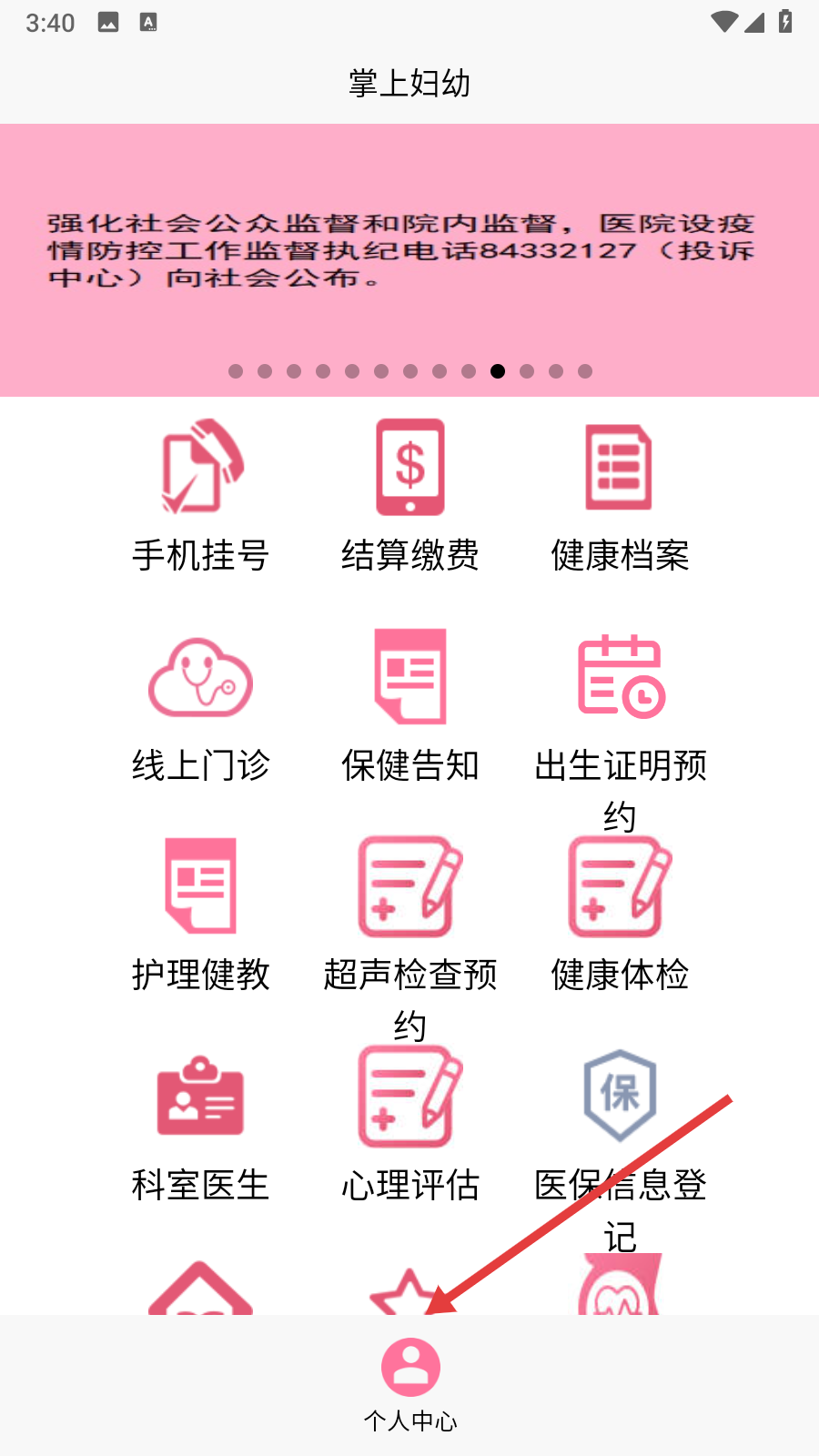Viewport: 819px width, 1456px height.
Task: Open 保健告知 health notice
Action: tap(410, 705)
